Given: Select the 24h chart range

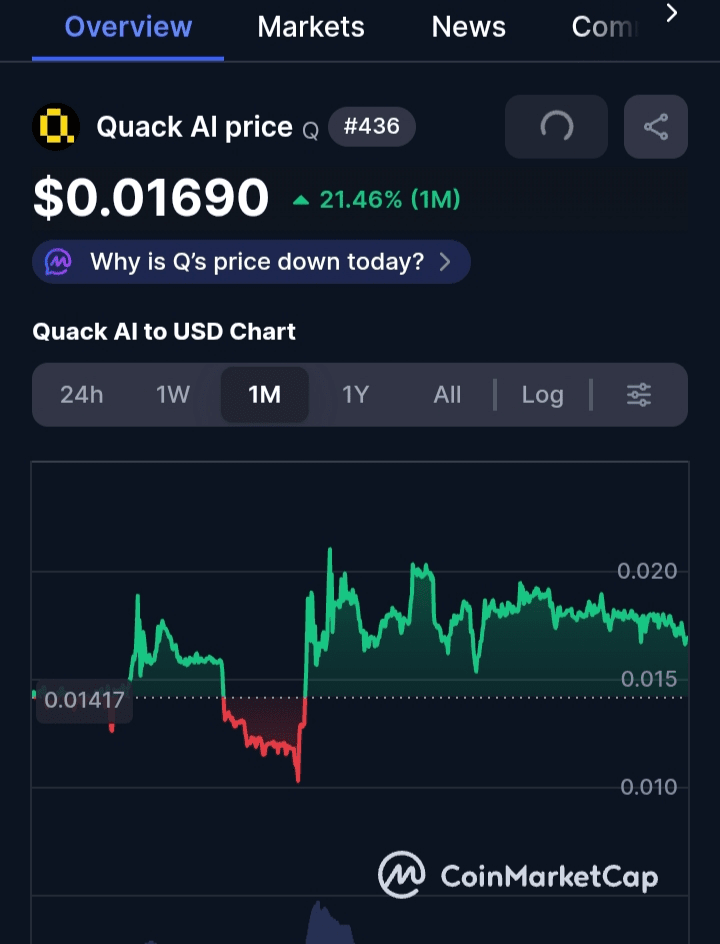Looking at the screenshot, I should pyautogui.click(x=81, y=395).
